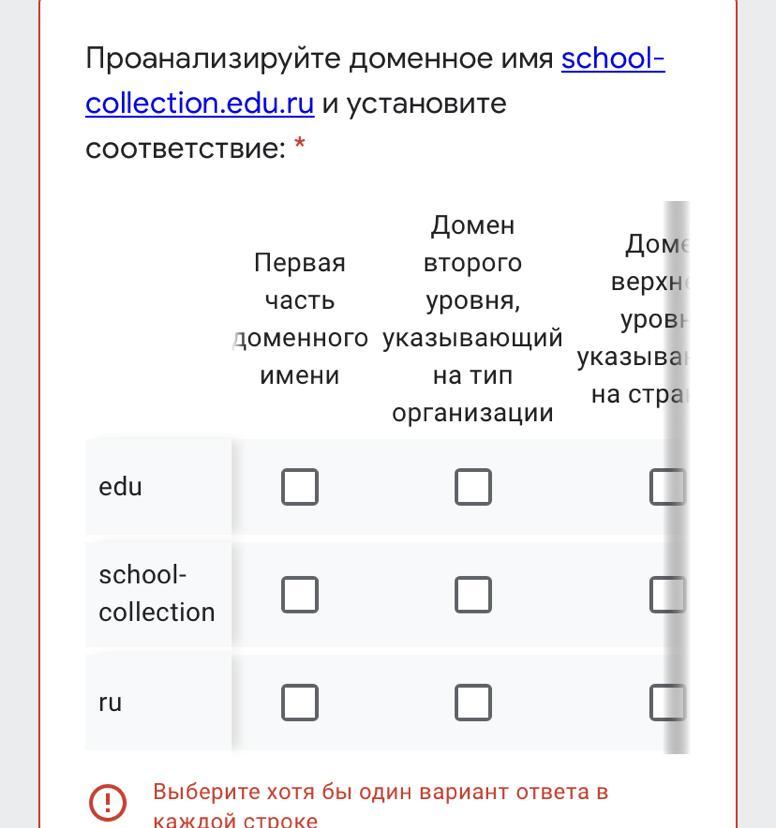This screenshot has width=776, height=828.
Task: Check ru under Первая часть доменного имени
Action: (x=300, y=703)
